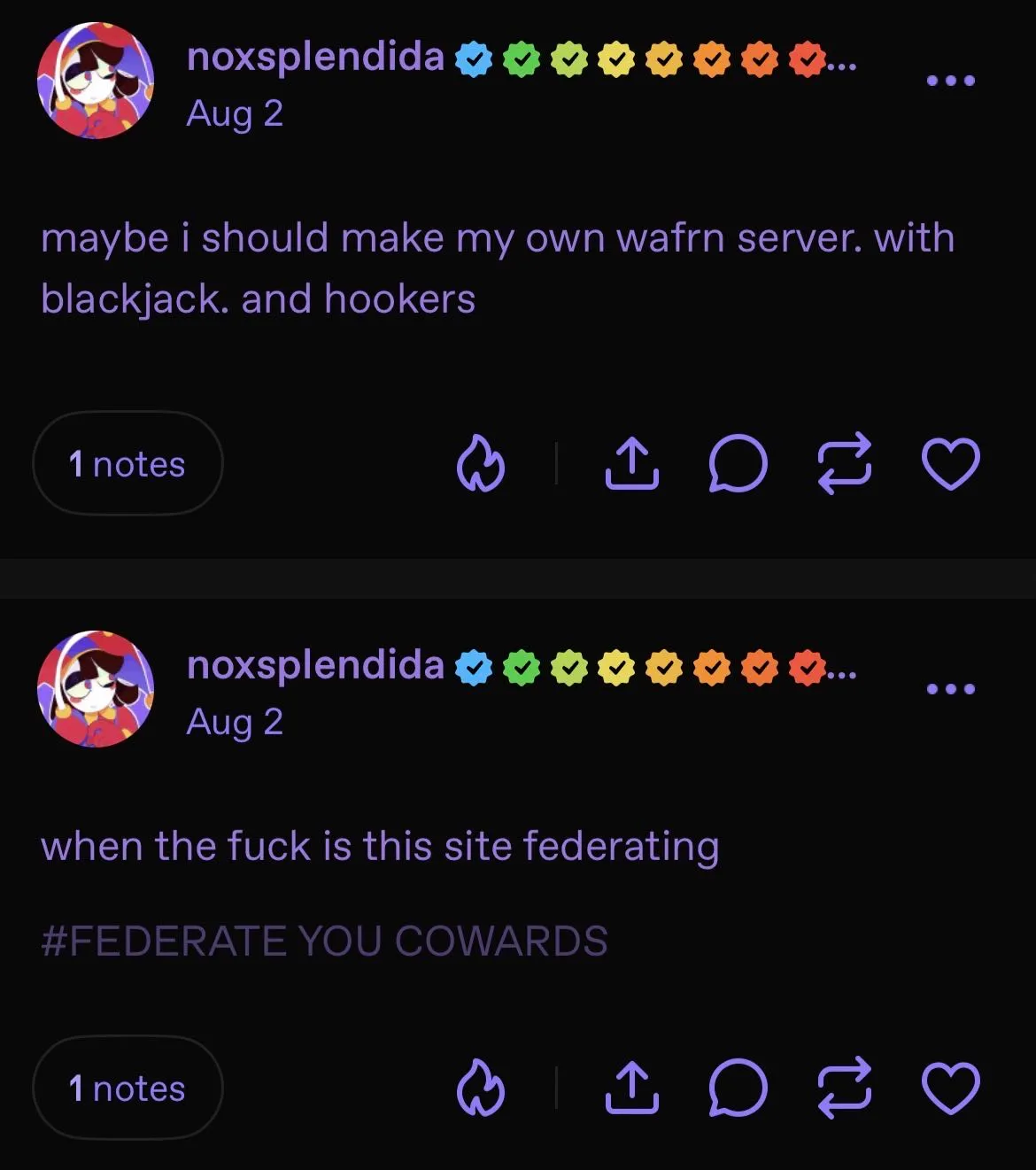Like the federating post

tap(950, 1088)
